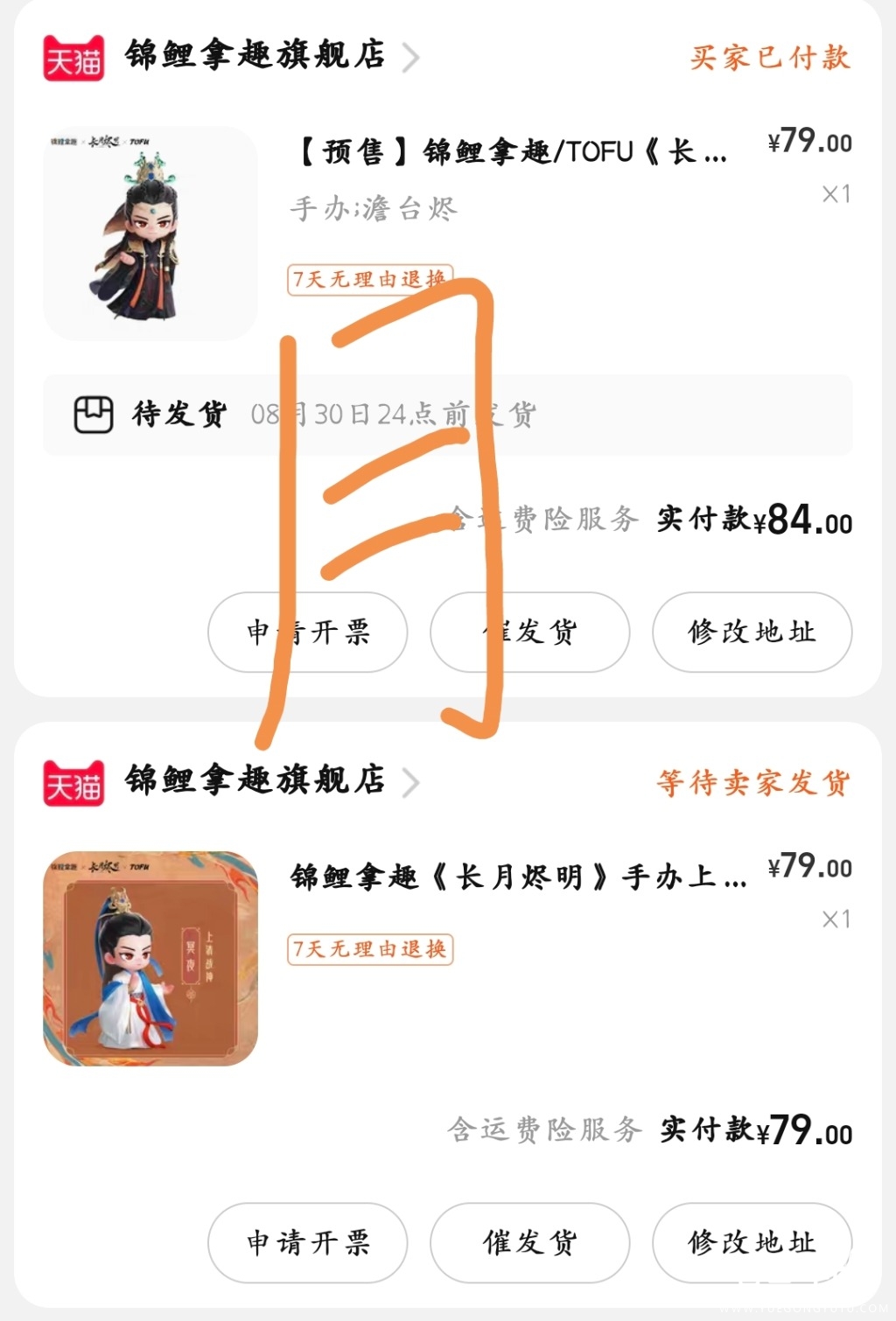Click 申请开票 on the presale order
The width and height of the screenshot is (896, 1321).
(307, 633)
